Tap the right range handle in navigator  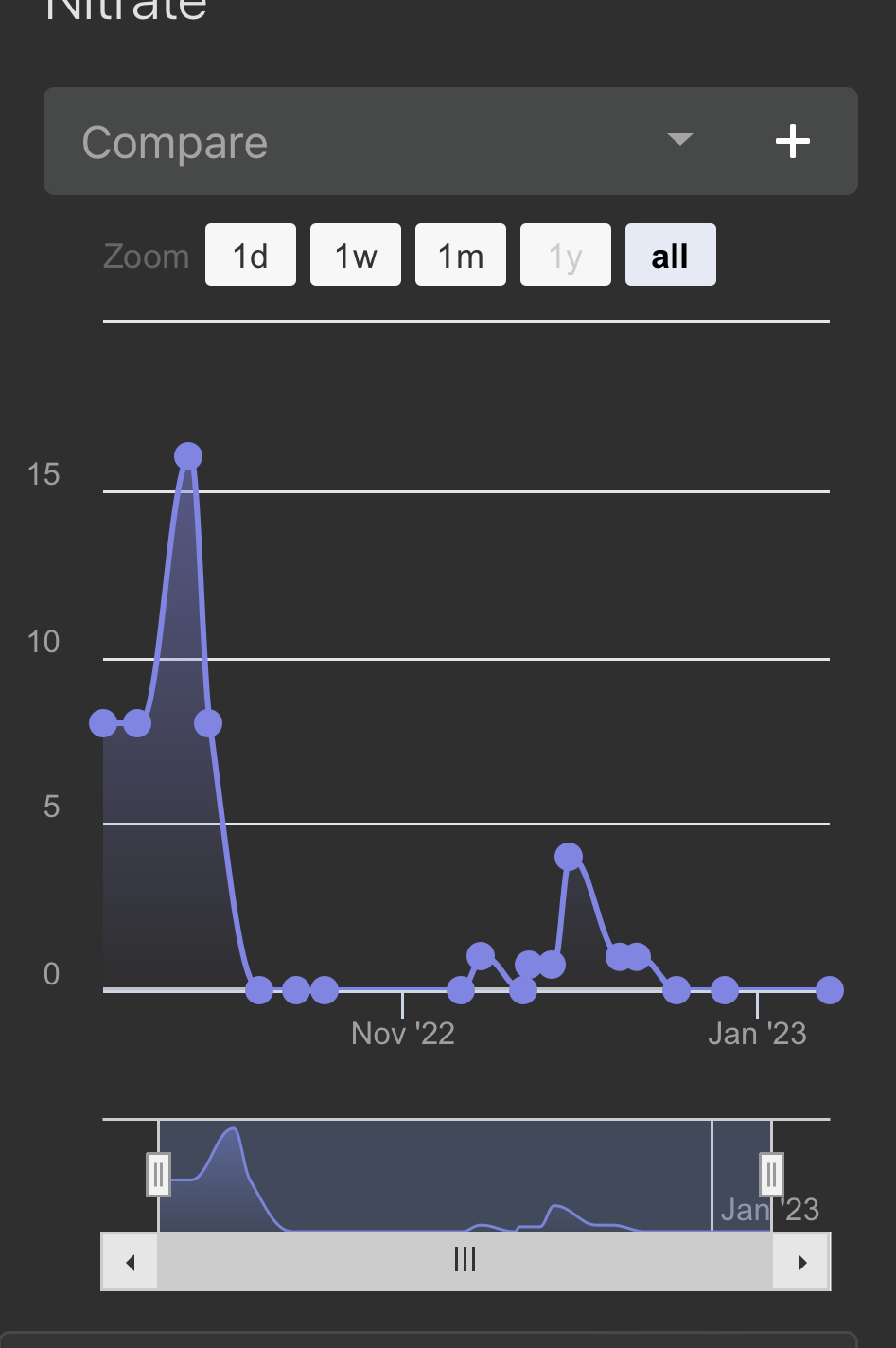[771, 1175]
